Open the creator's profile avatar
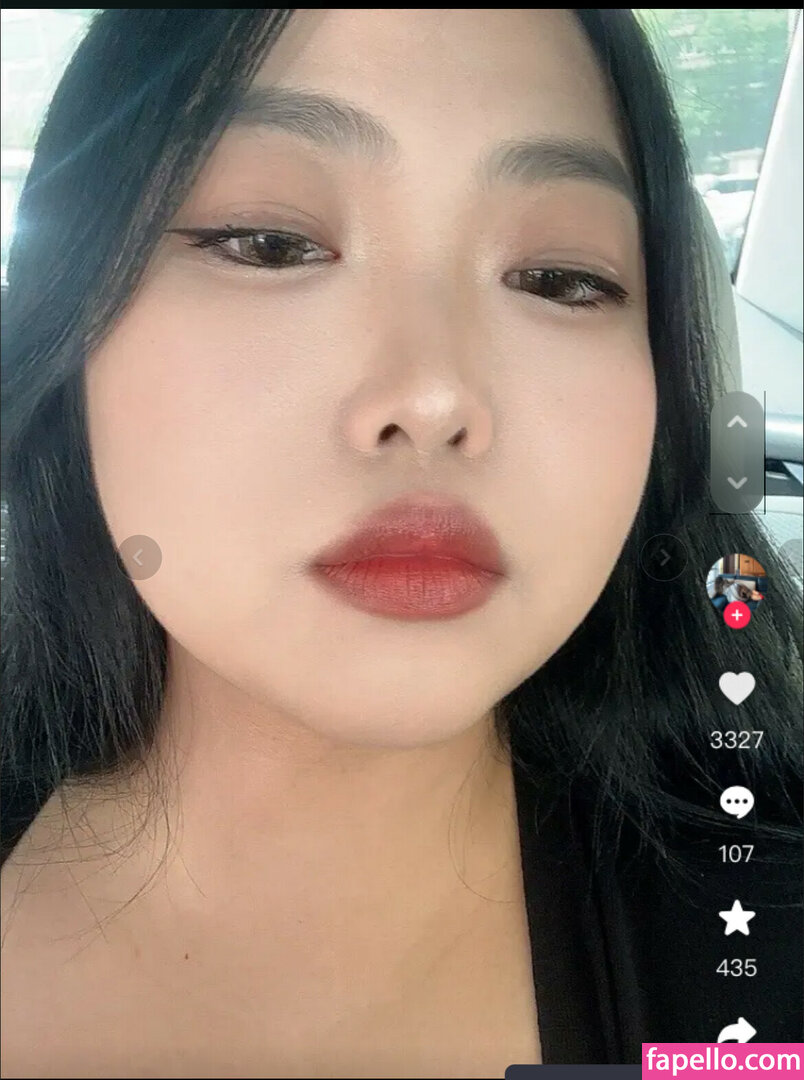 coord(736,580)
